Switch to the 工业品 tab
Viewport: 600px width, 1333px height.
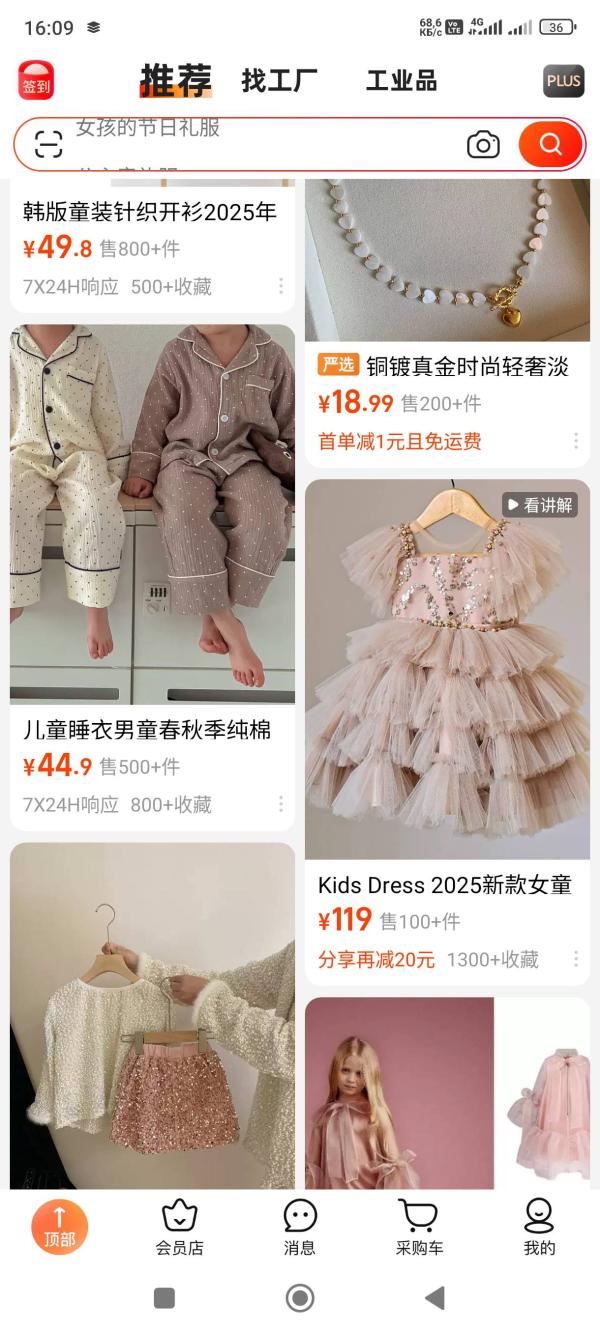click(x=401, y=81)
